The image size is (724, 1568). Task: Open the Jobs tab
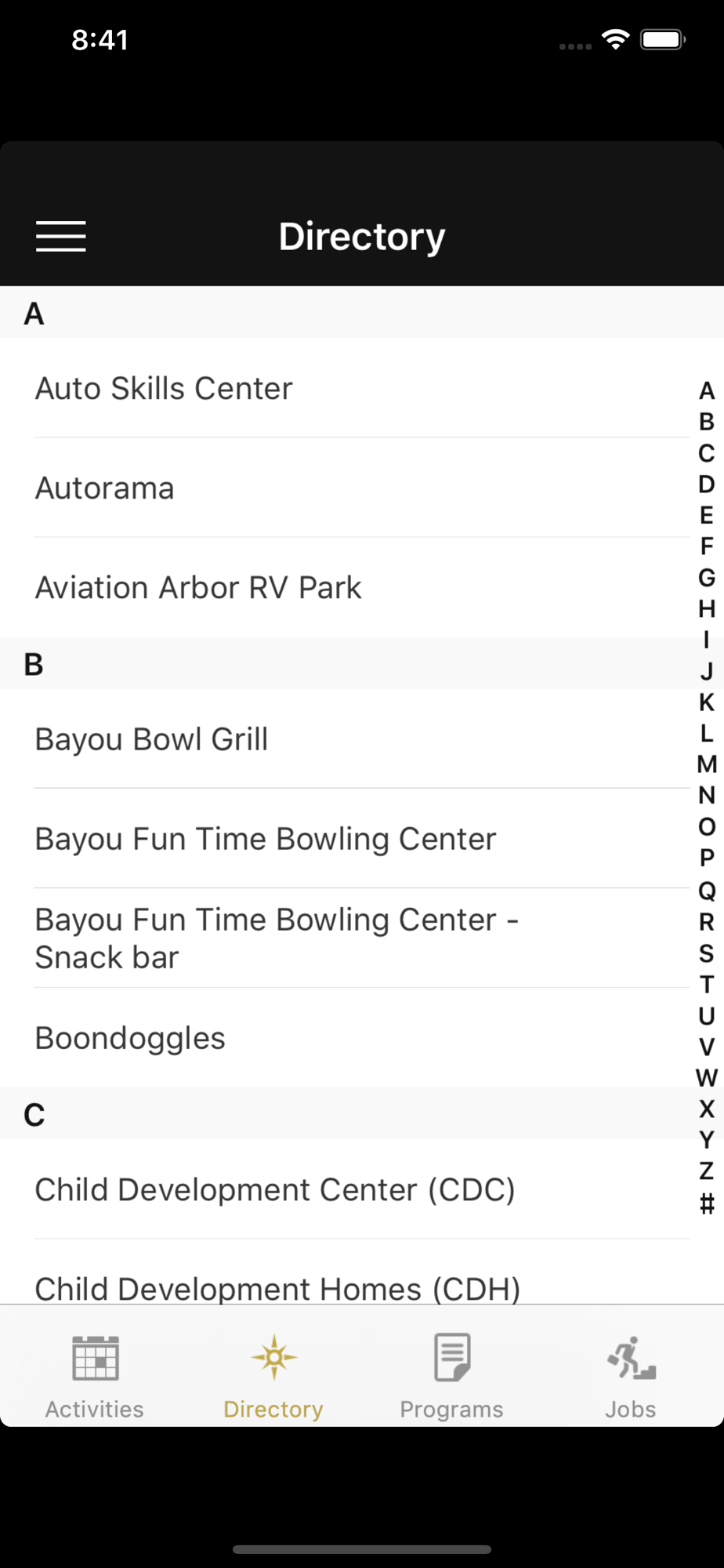[x=631, y=1377]
